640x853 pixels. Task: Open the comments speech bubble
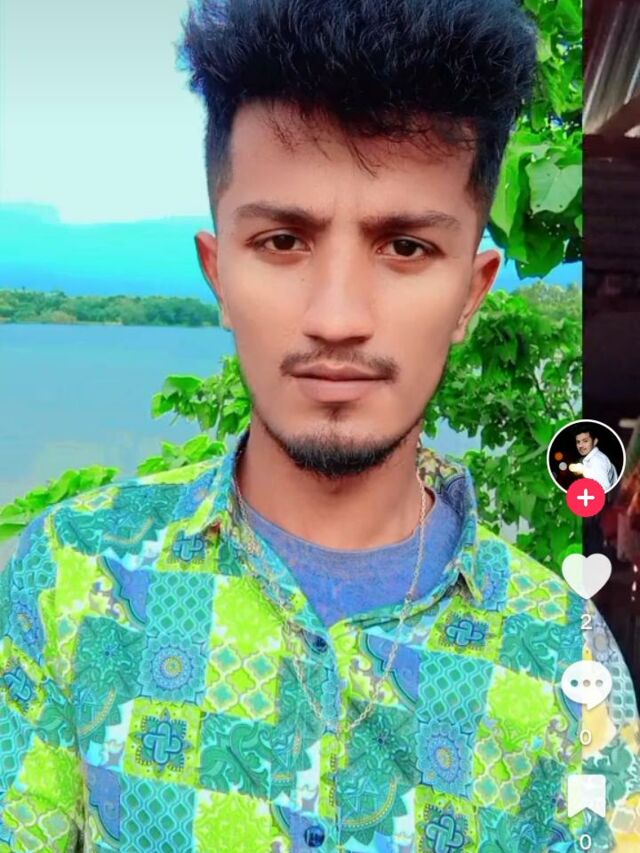click(586, 685)
